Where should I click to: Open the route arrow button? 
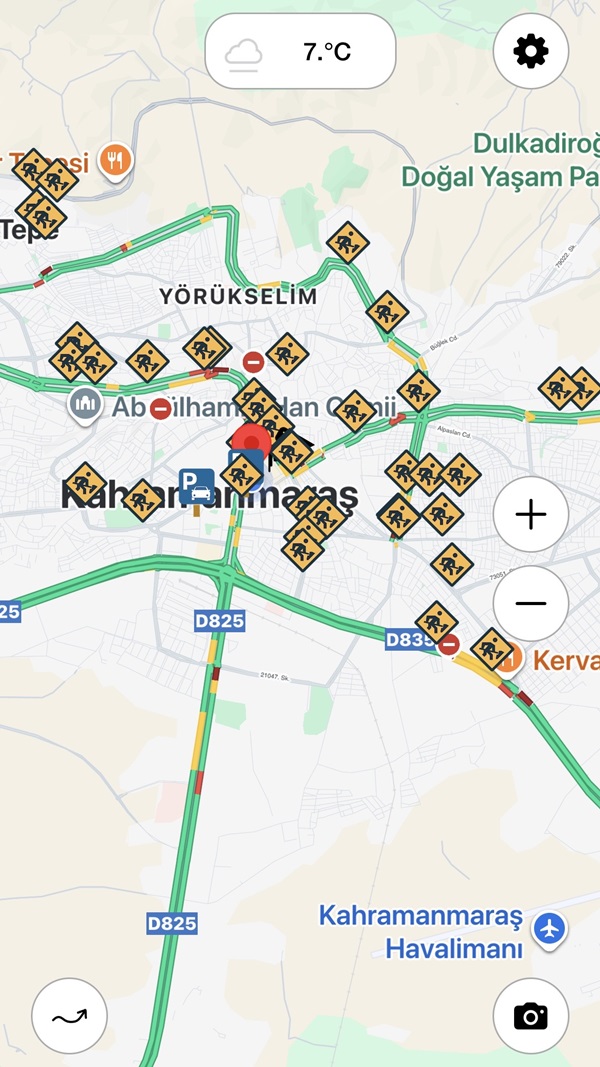pos(69,1016)
